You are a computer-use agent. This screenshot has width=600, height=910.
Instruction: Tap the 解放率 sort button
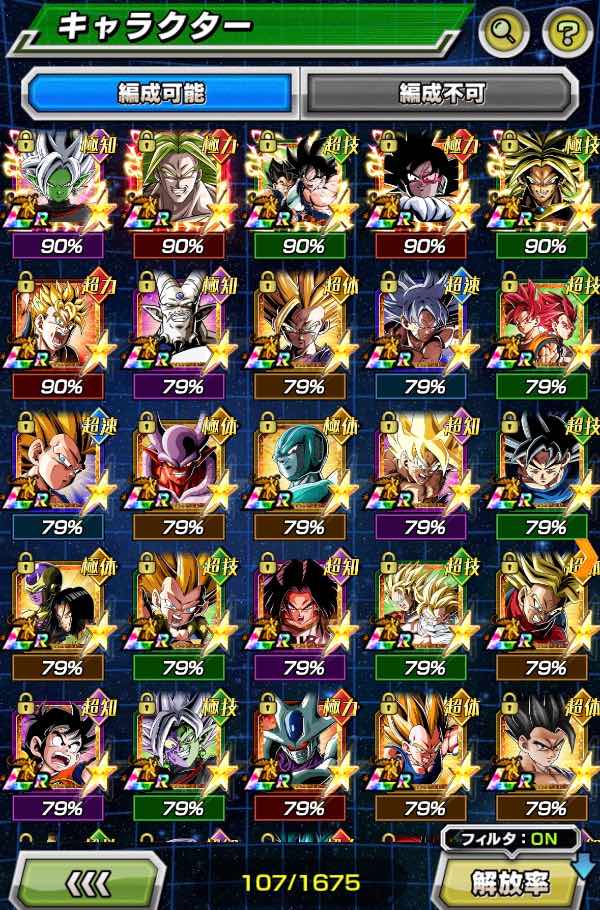point(511,881)
